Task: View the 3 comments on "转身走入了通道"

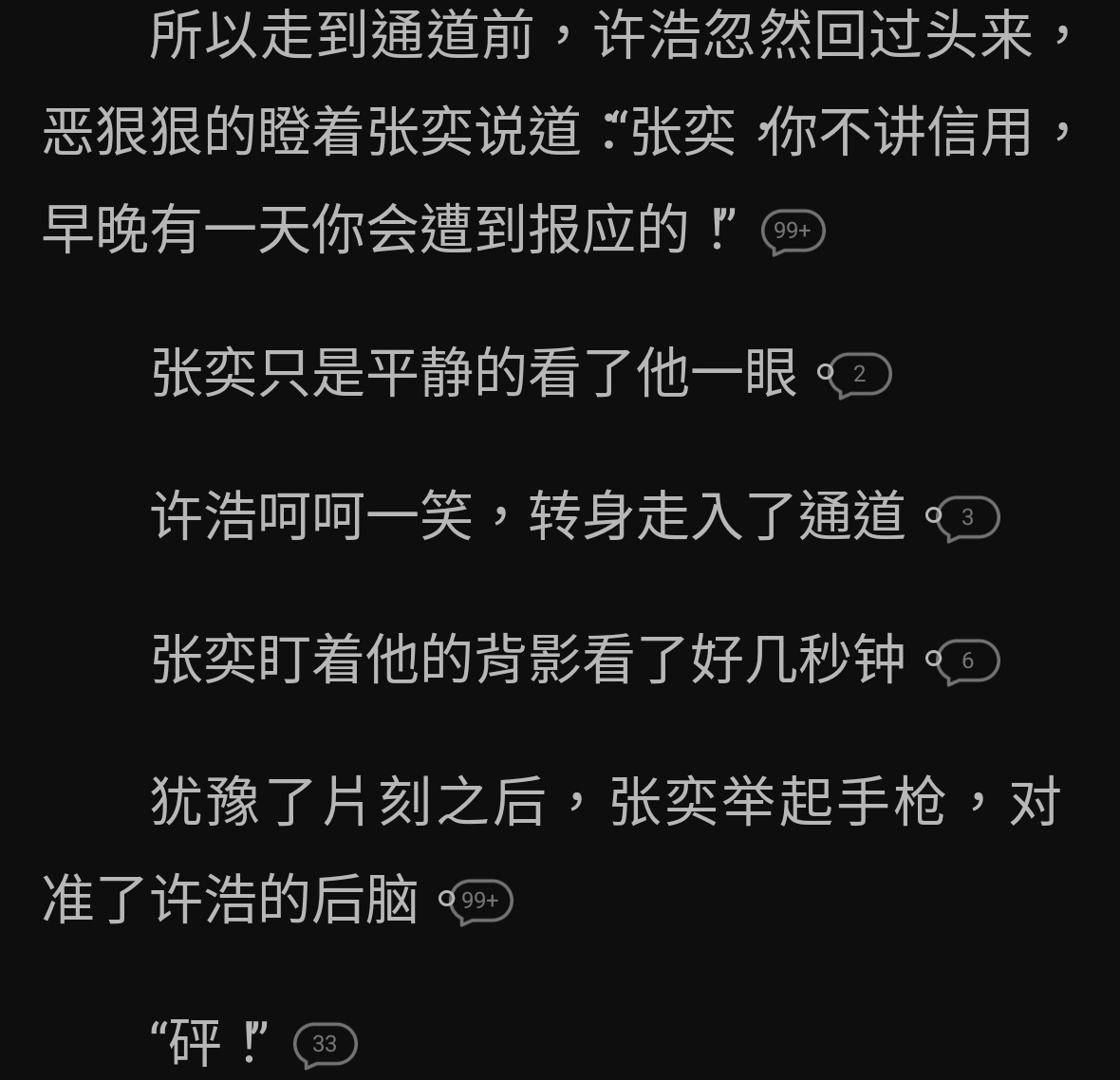Action: tap(967, 518)
